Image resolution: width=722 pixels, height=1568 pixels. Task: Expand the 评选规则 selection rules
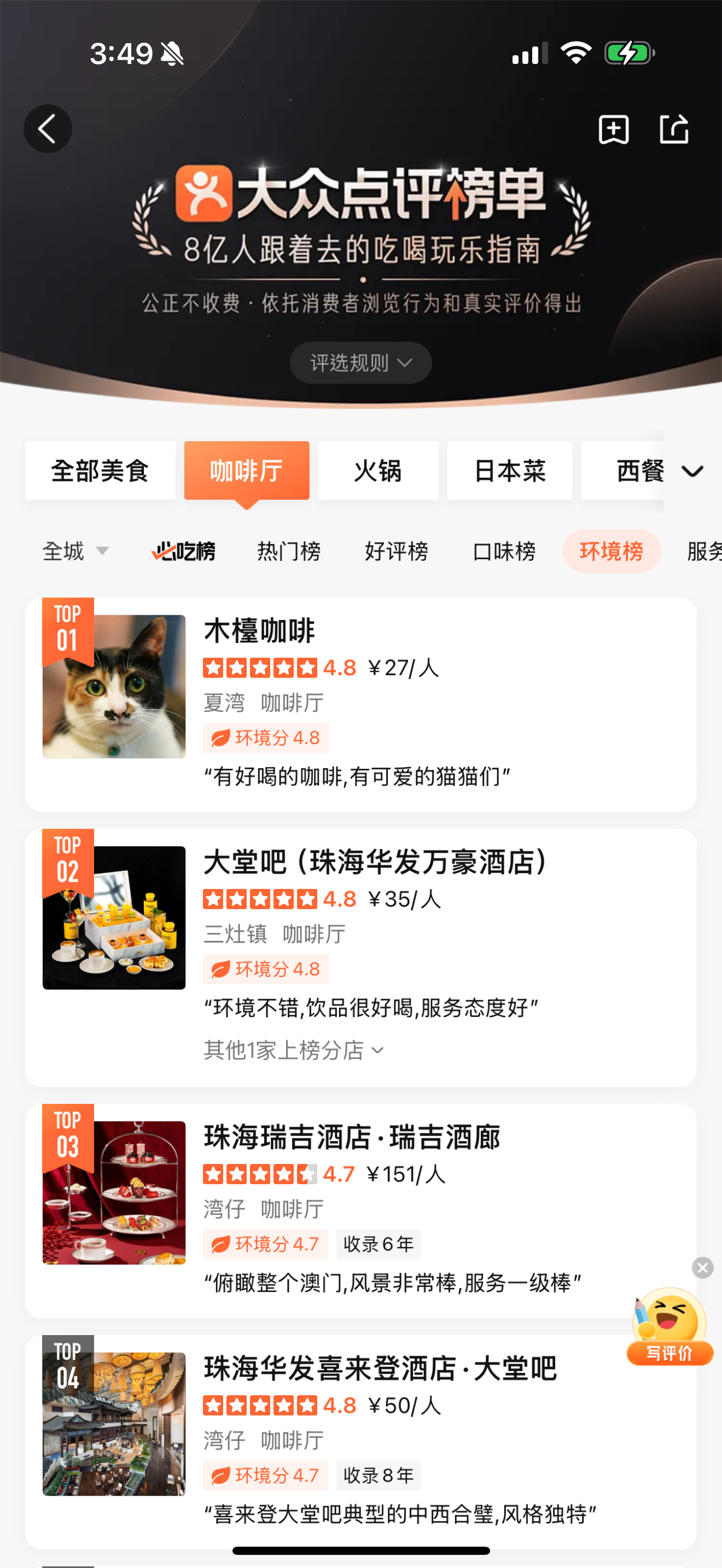[x=360, y=363]
